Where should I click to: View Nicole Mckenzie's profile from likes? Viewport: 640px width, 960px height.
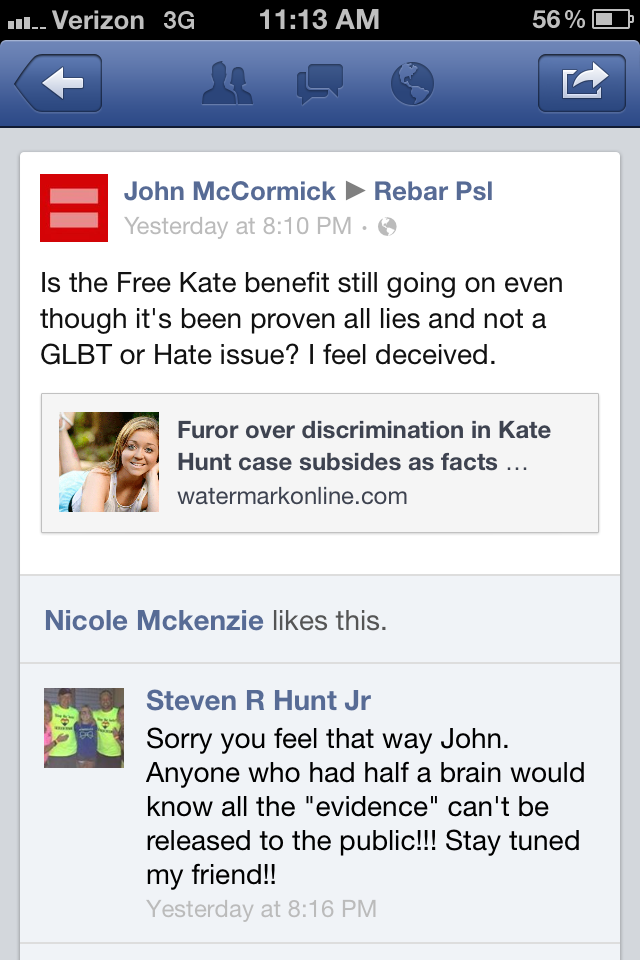pyautogui.click(x=154, y=621)
